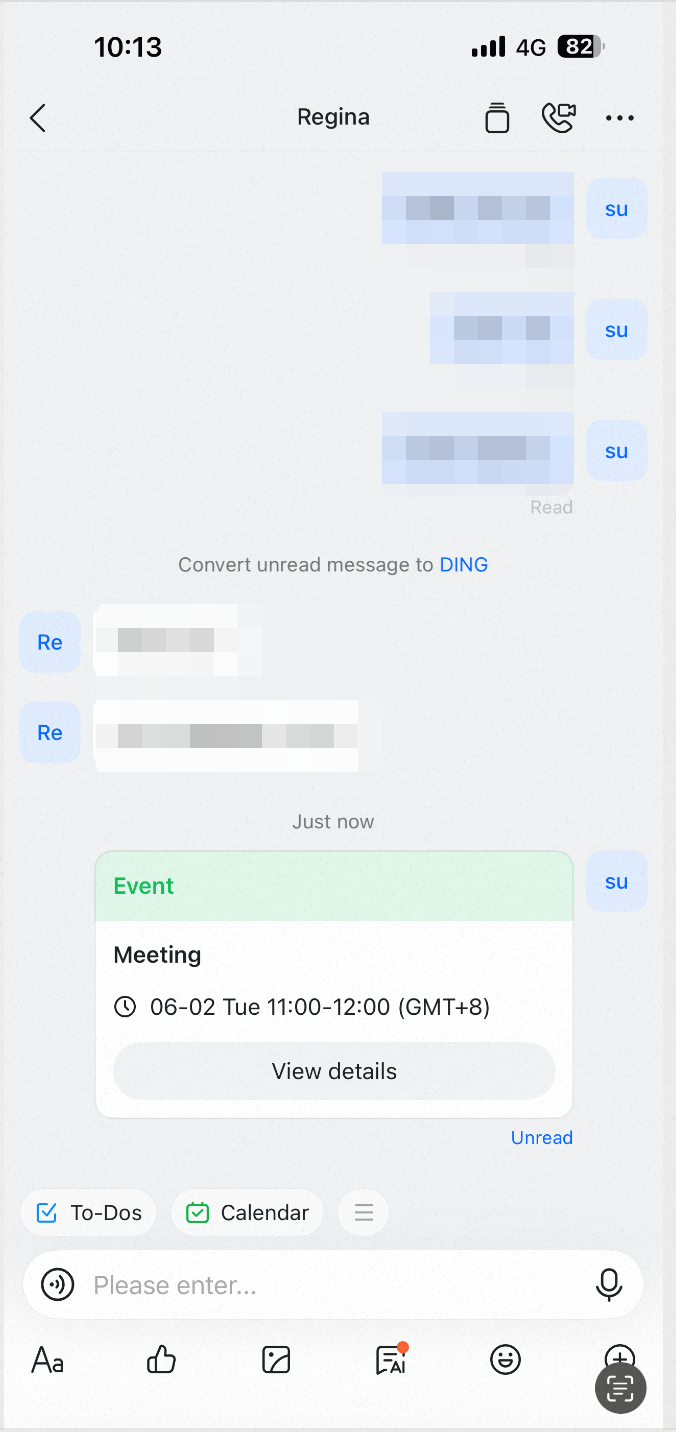676x1432 pixels.
Task: Tap the DING link
Action: 464,565
